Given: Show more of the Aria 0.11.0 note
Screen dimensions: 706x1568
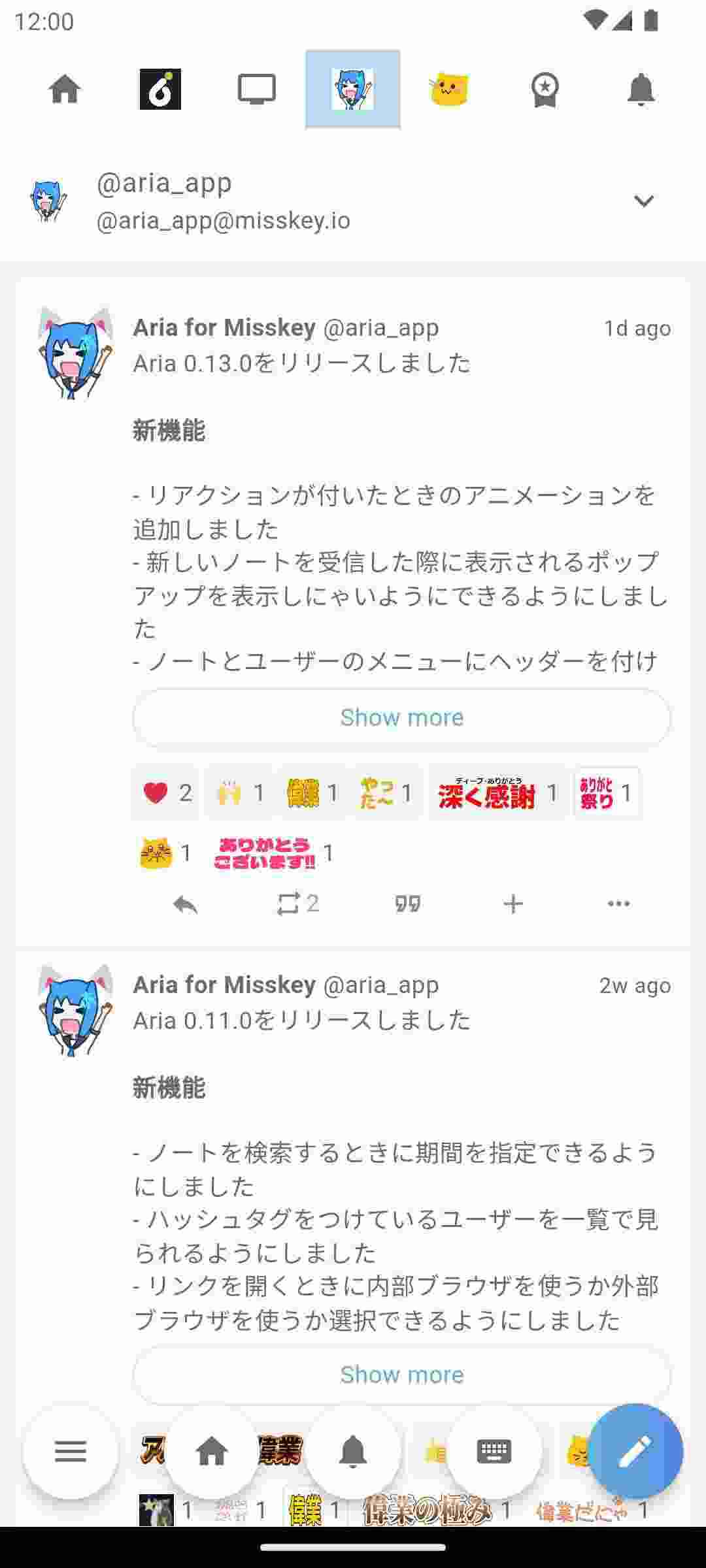Looking at the screenshot, I should (x=401, y=1374).
